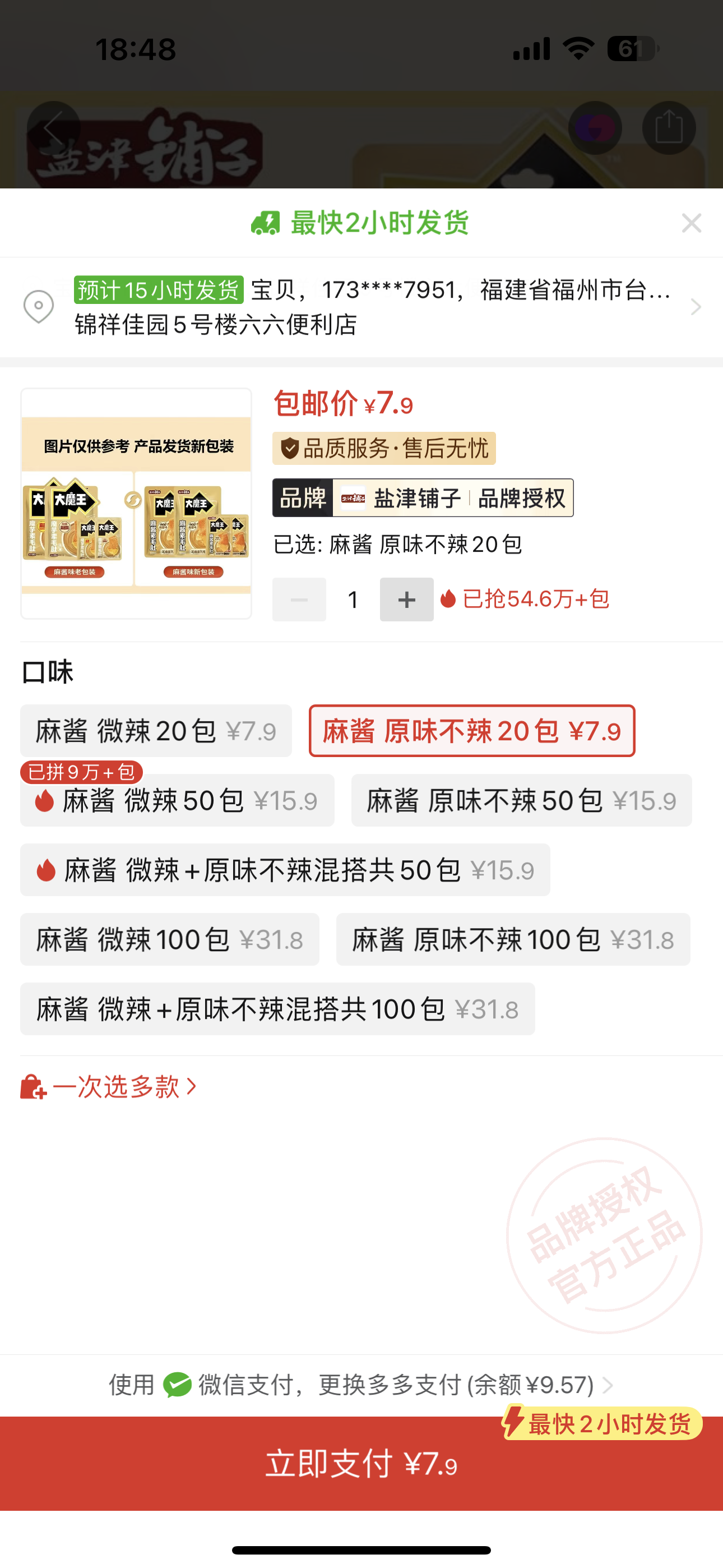Open the 盐津铺子 brand authorization badge

tap(423, 498)
